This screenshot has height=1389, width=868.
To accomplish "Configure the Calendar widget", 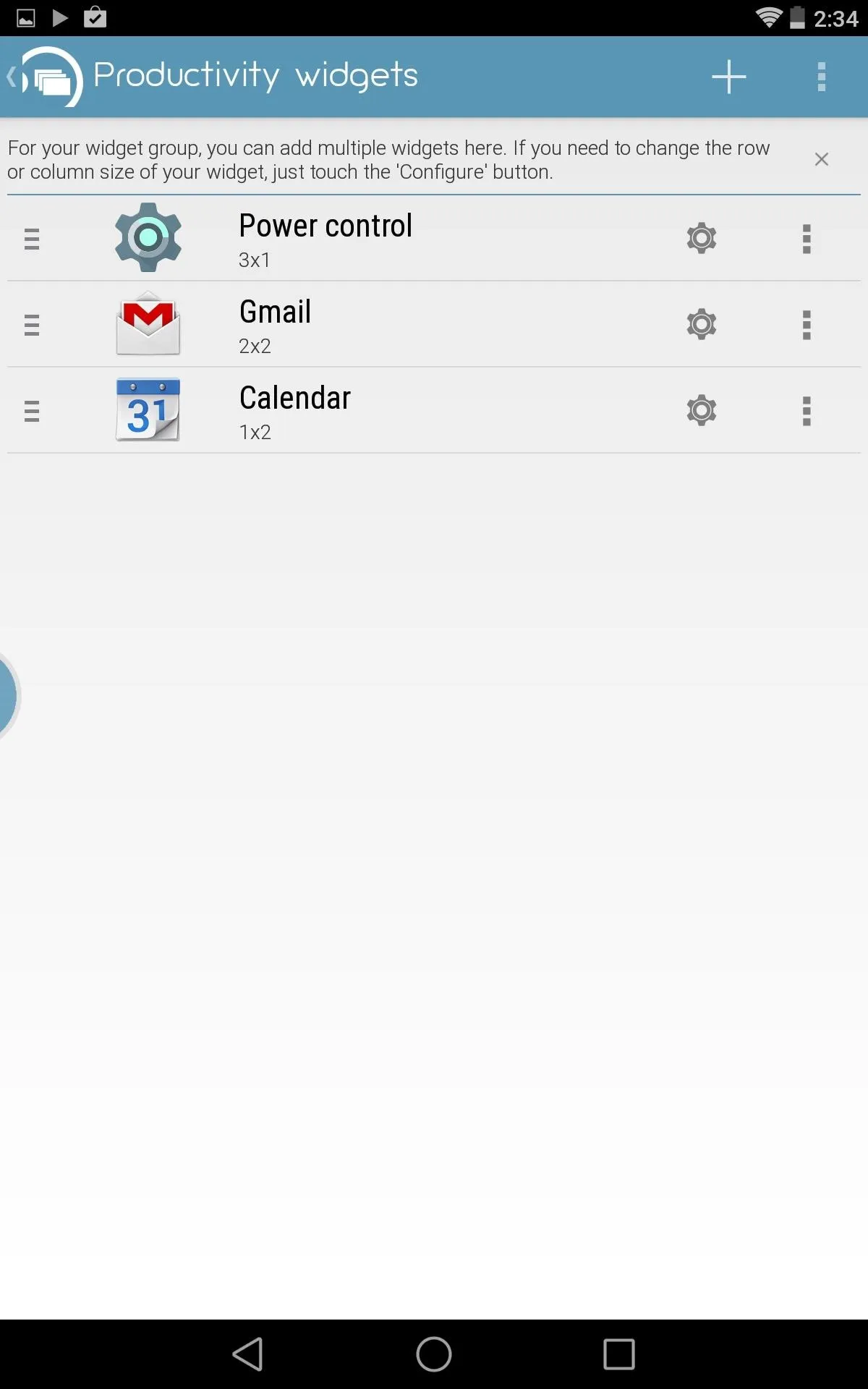I will pos(701,410).
